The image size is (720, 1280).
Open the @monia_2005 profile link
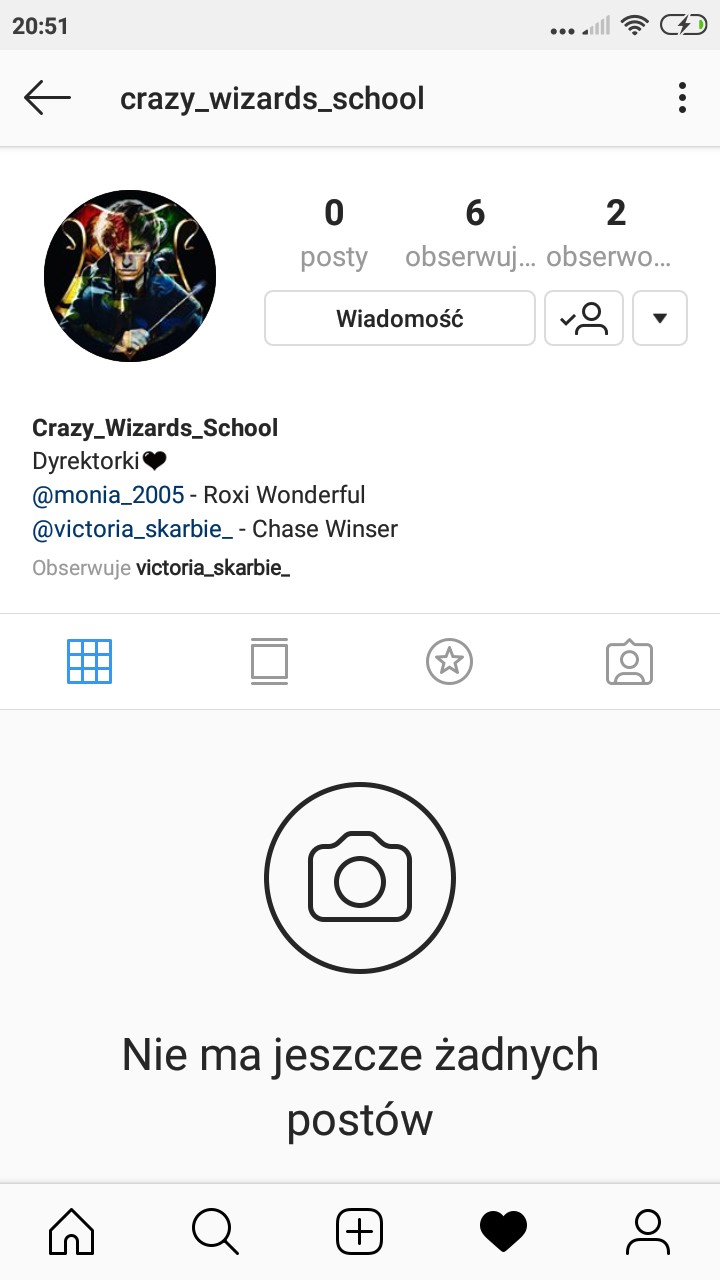(x=108, y=495)
